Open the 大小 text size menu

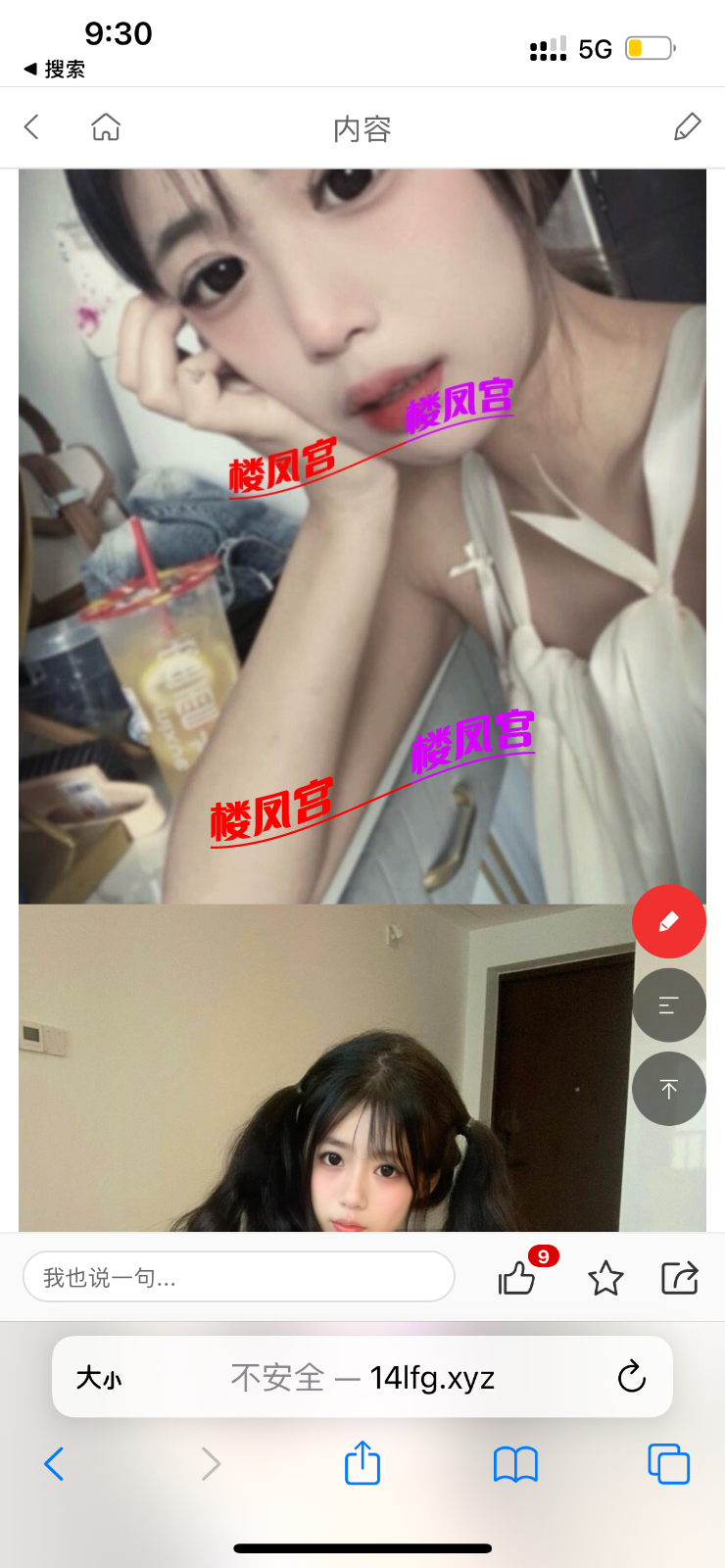pyautogui.click(x=99, y=1378)
